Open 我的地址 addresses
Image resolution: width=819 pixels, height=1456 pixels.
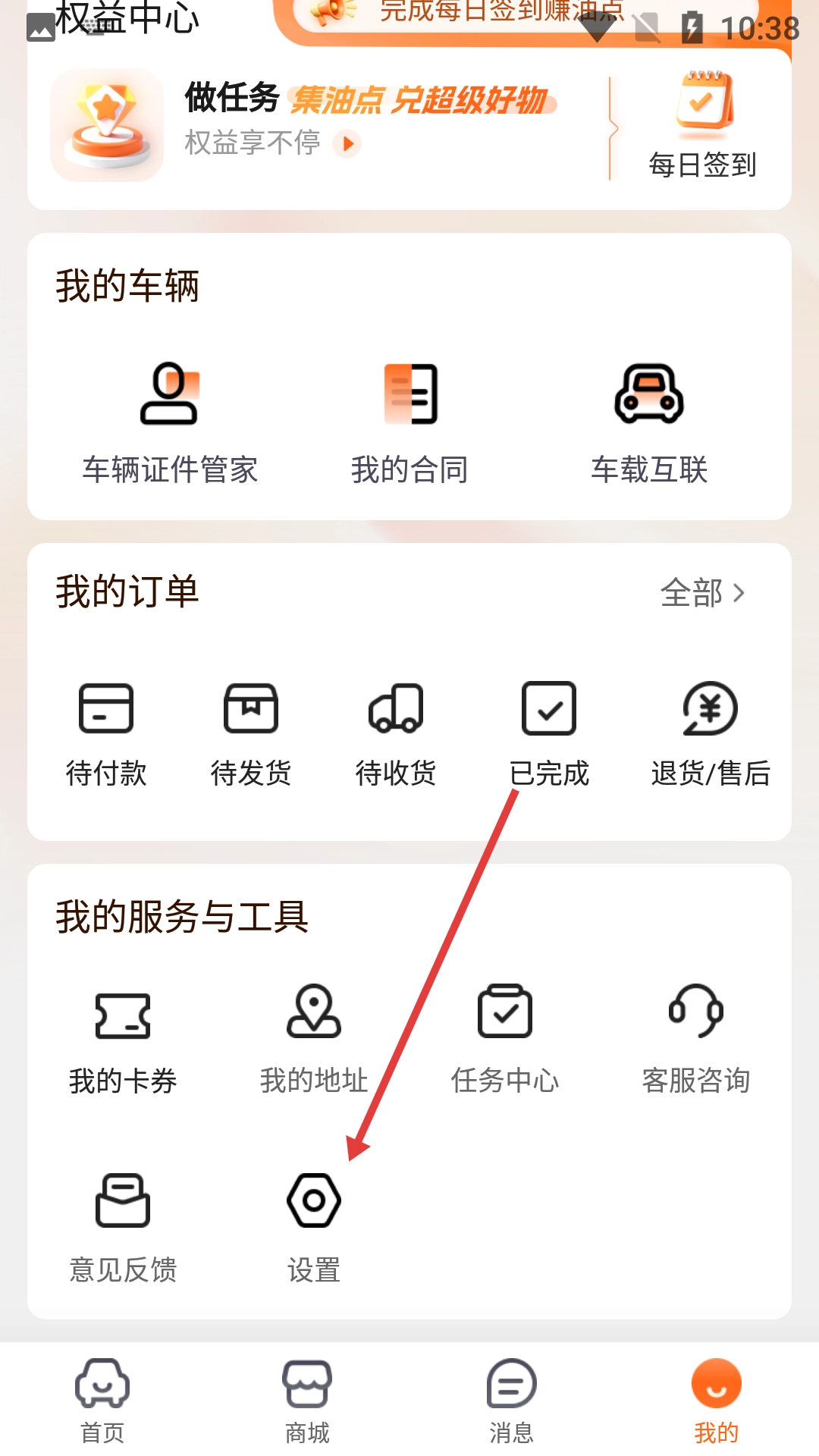pyautogui.click(x=314, y=1040)
